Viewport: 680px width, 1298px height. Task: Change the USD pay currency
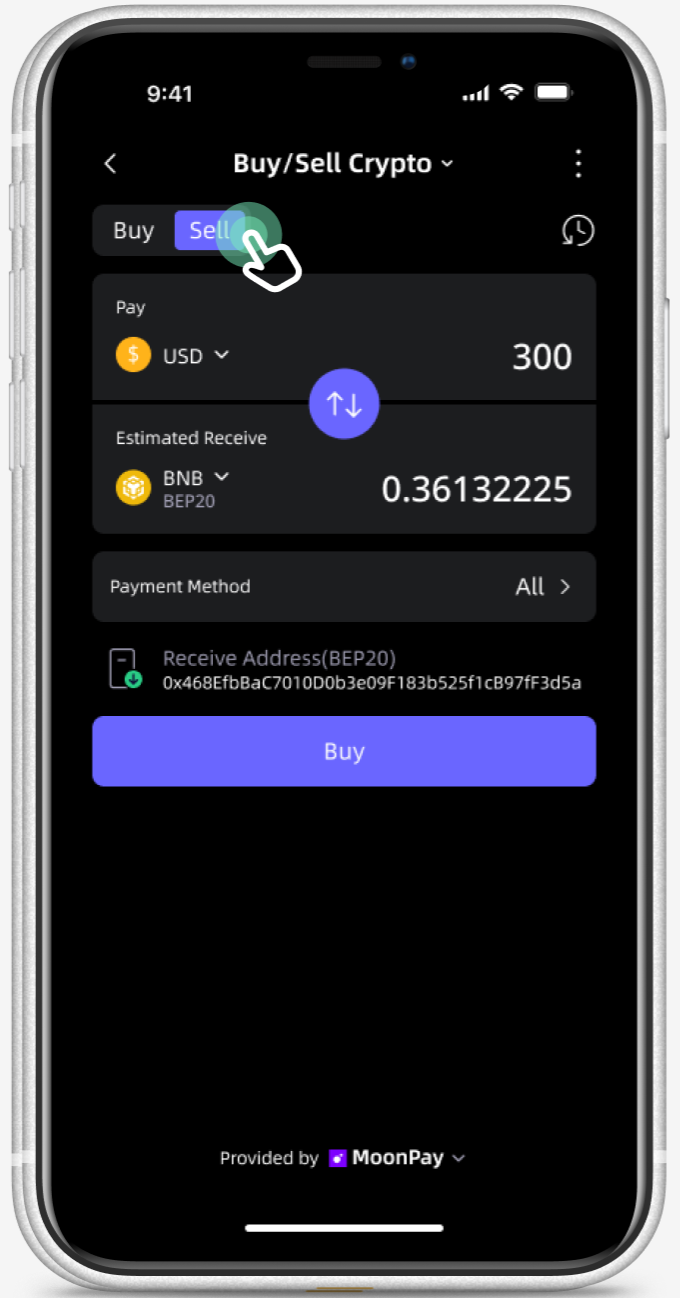tap(183, 356)
